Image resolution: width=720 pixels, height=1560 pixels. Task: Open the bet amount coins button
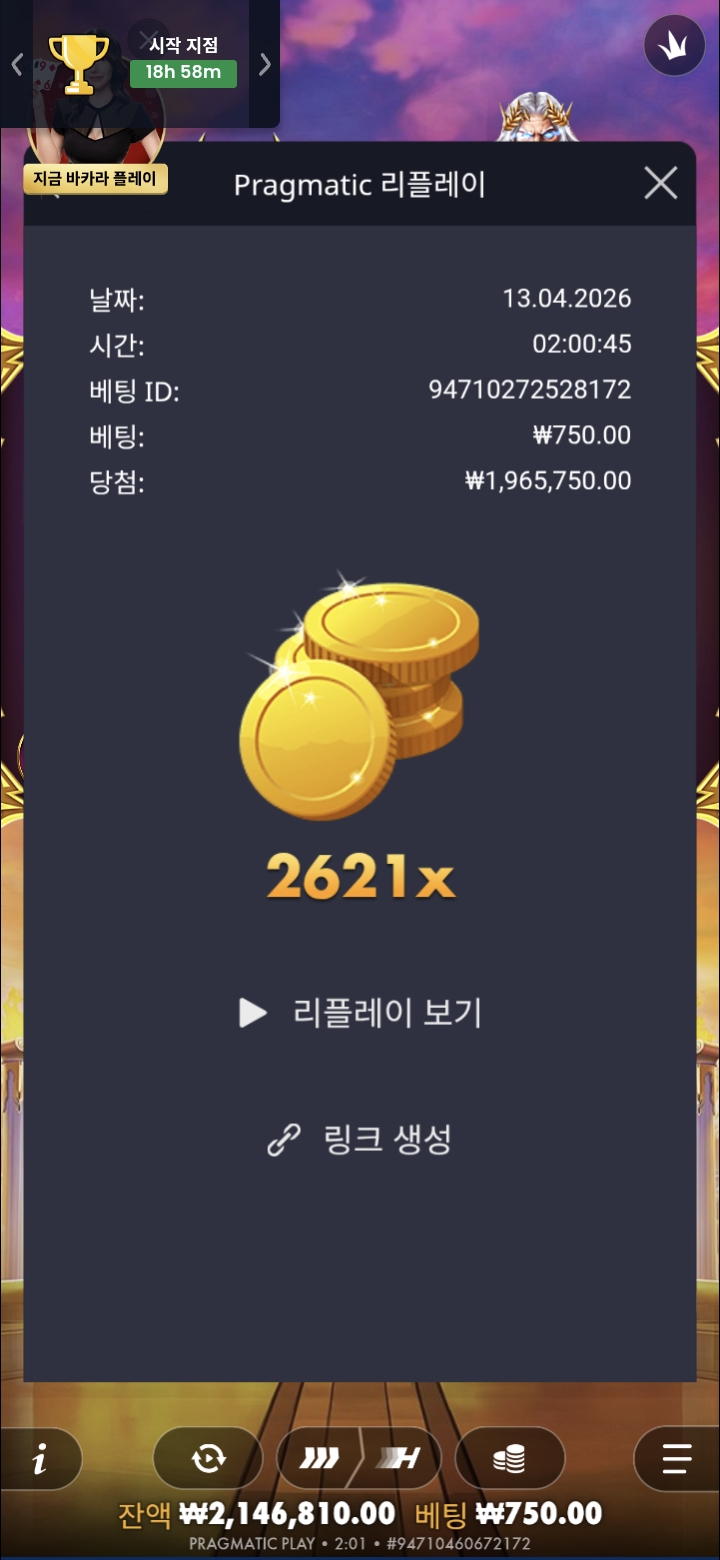(509, 1459)
